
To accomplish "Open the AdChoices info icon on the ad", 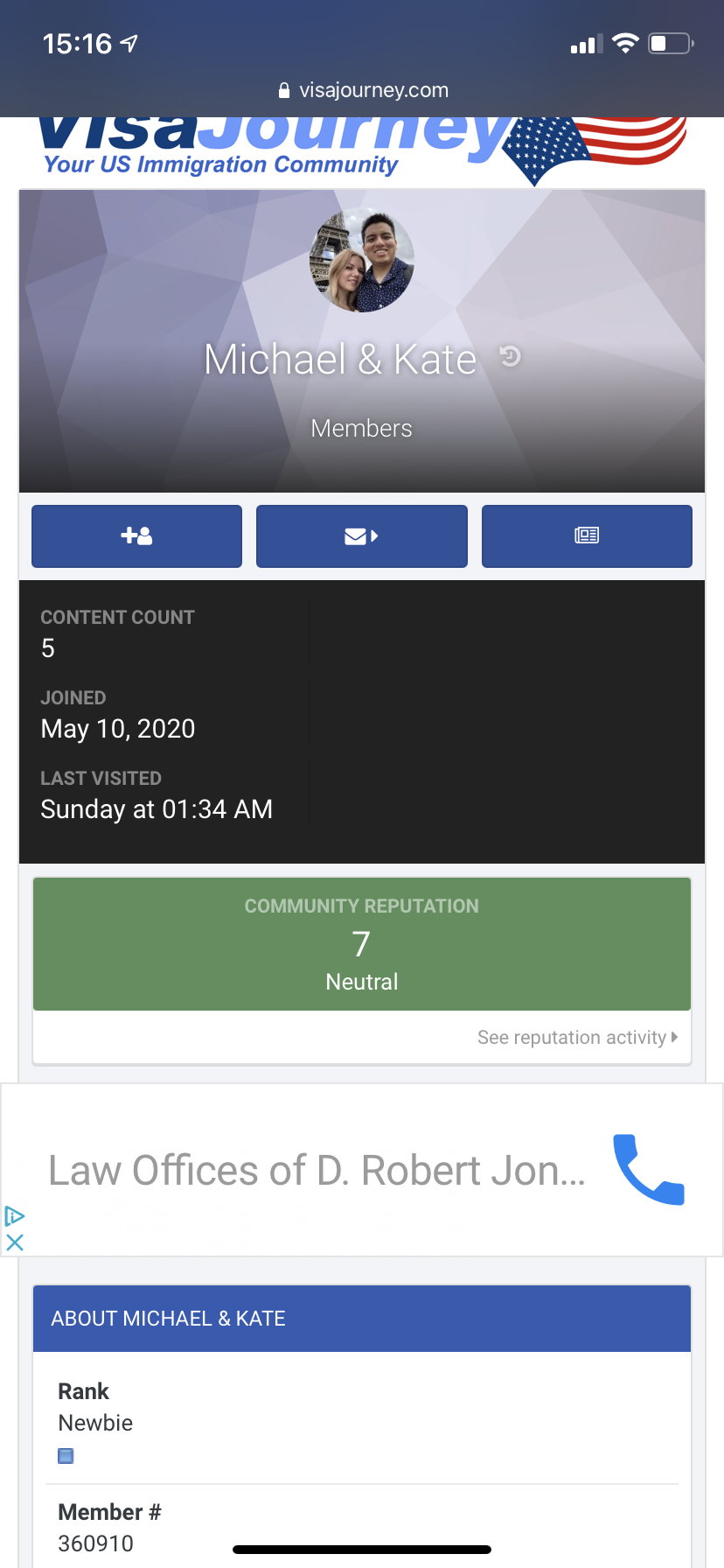I will click(15, 1216).
